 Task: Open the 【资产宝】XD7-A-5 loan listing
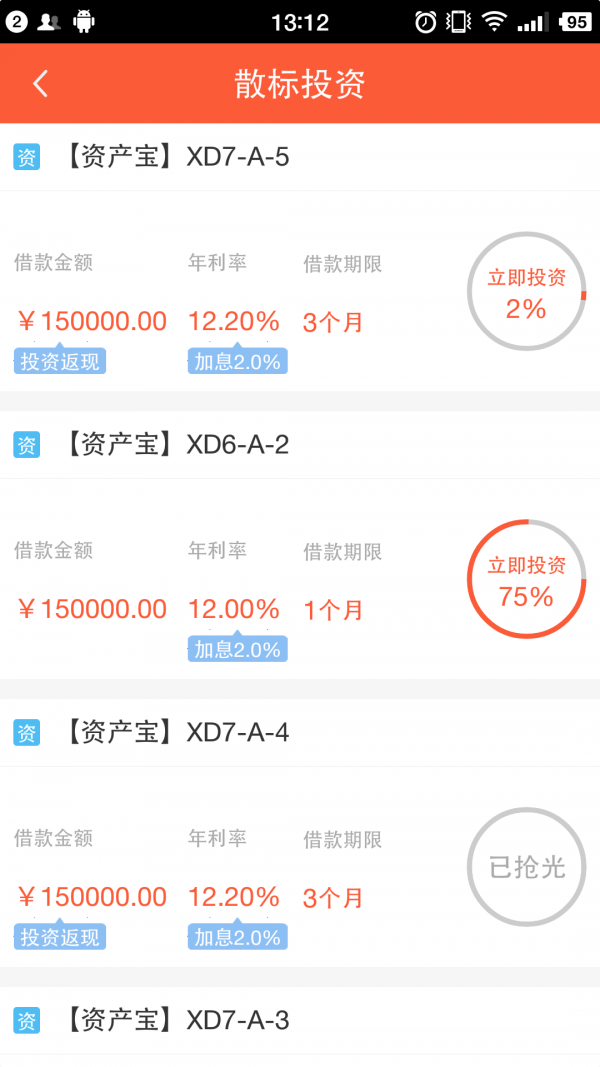pyautogui.click(x=177, y=157)
